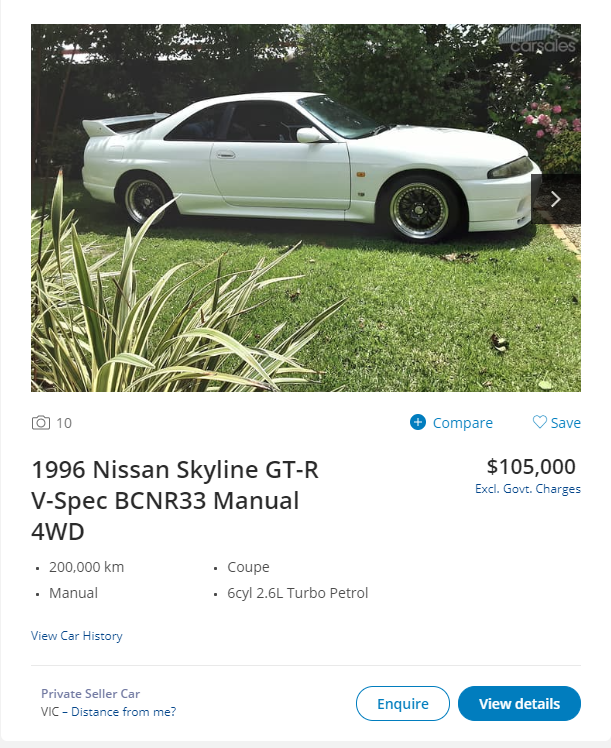The image size is (611, 748).
Task: Open View details for the Skyline
Action: [519, 704]
